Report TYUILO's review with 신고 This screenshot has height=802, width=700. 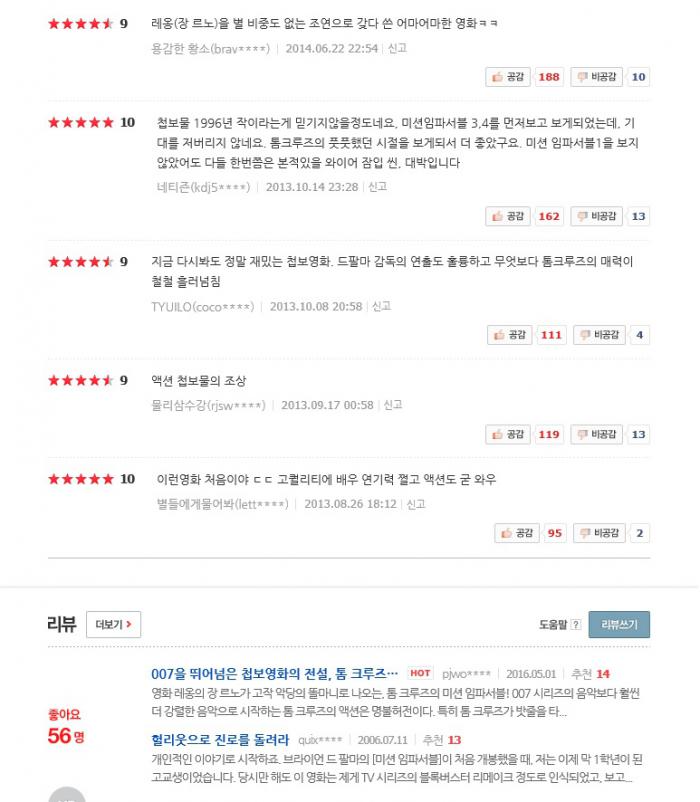tap(381, 307)
